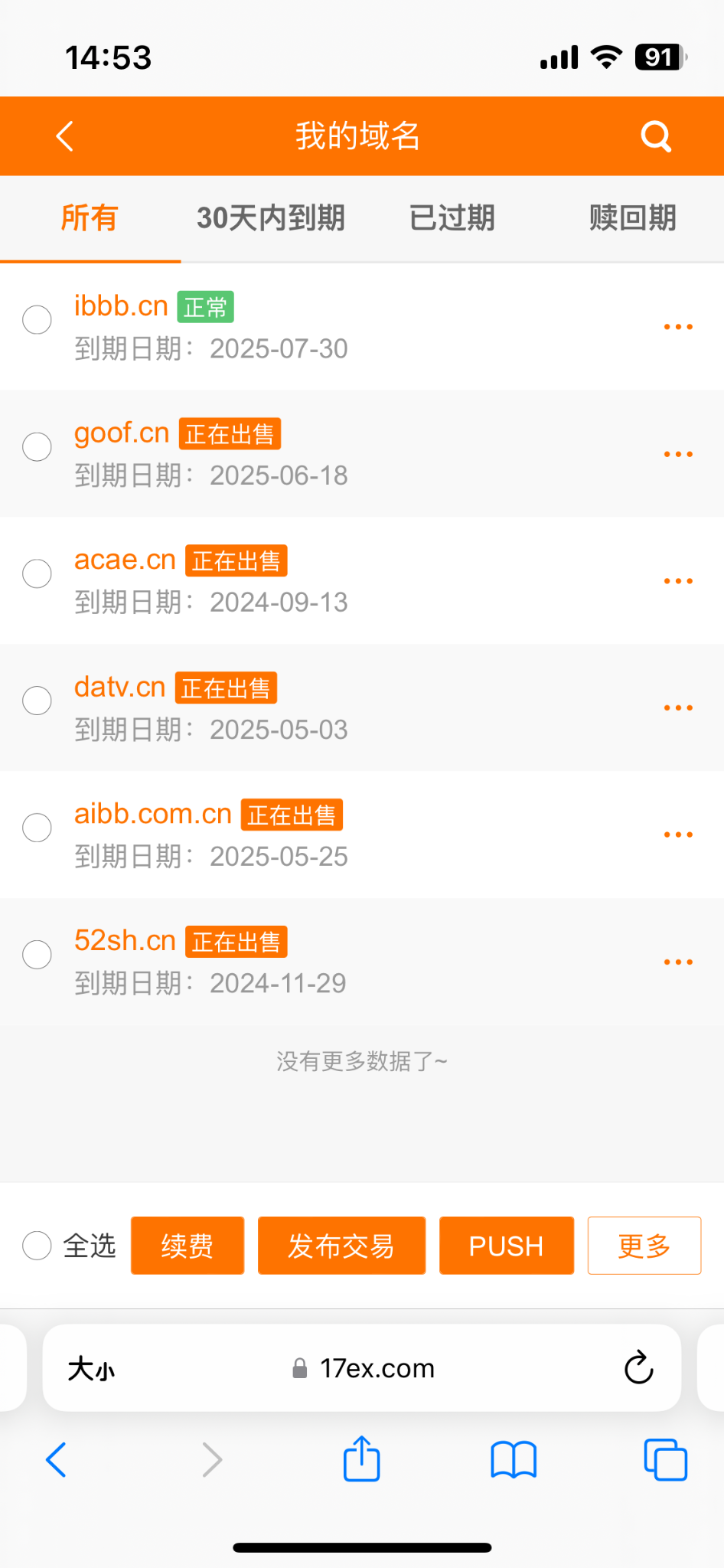Show more actions for aibb.com.cn
This screenshot has height=1568, width=724.
pyautogui.click(x=678, y=835)
